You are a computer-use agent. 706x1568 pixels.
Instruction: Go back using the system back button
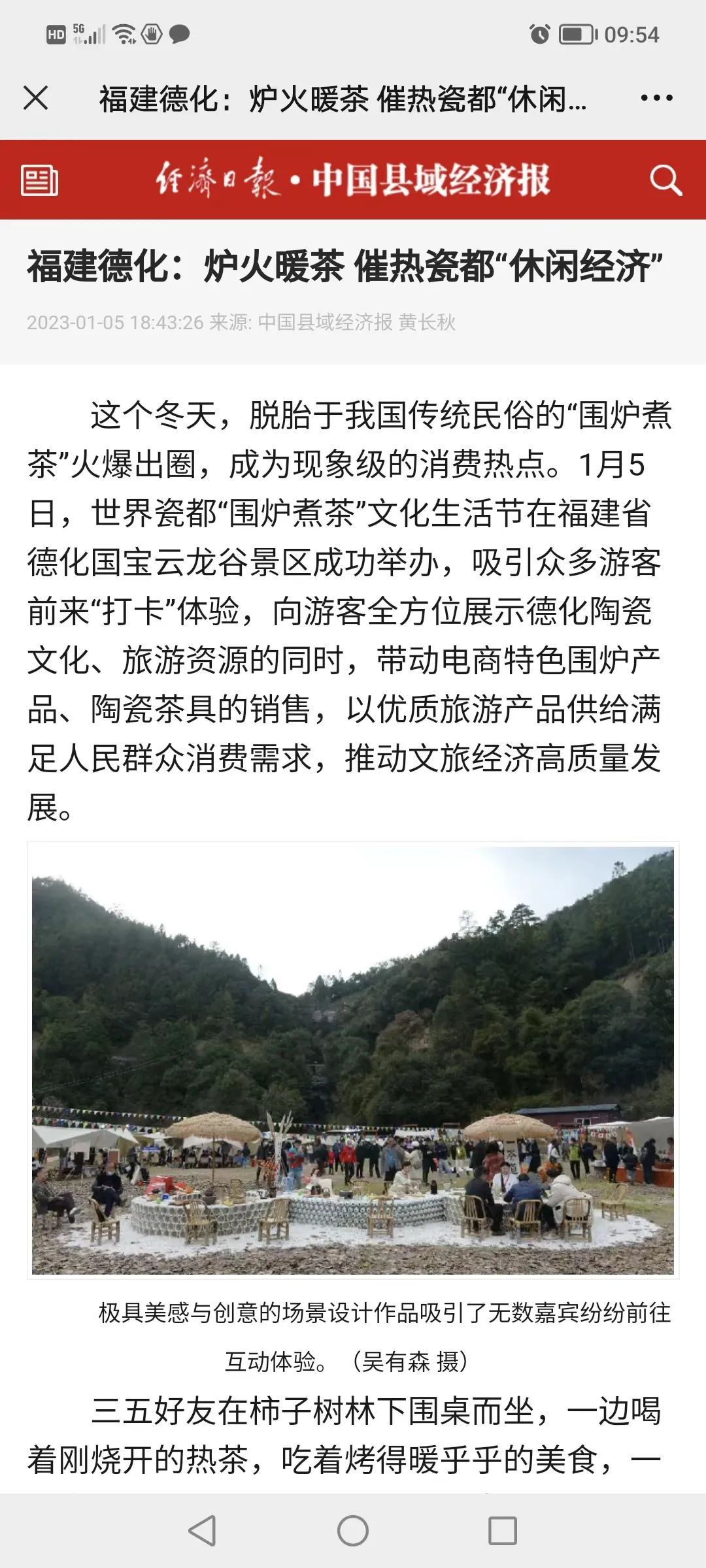203,1530
